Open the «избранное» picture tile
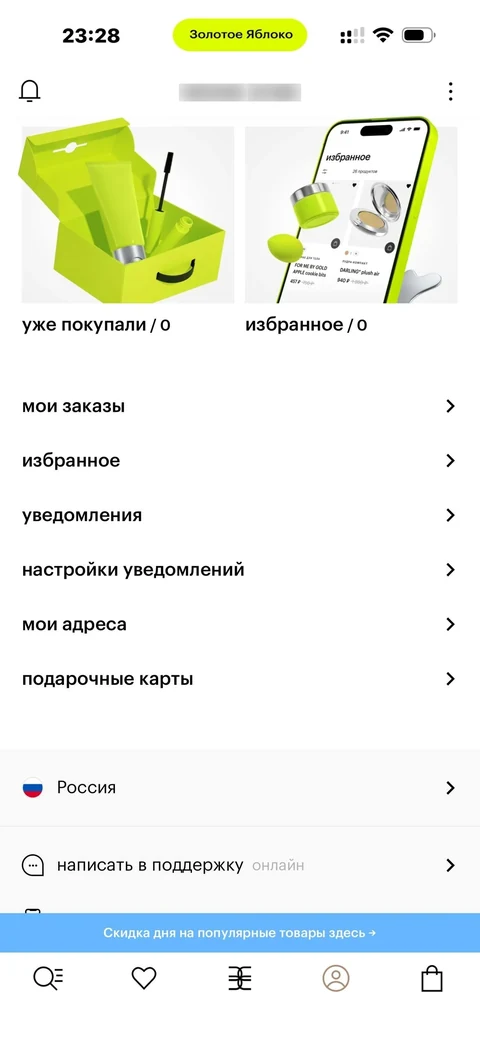The width and height of the screenshot is (480, 1043). pyautogui.click(x=351, y=229)
